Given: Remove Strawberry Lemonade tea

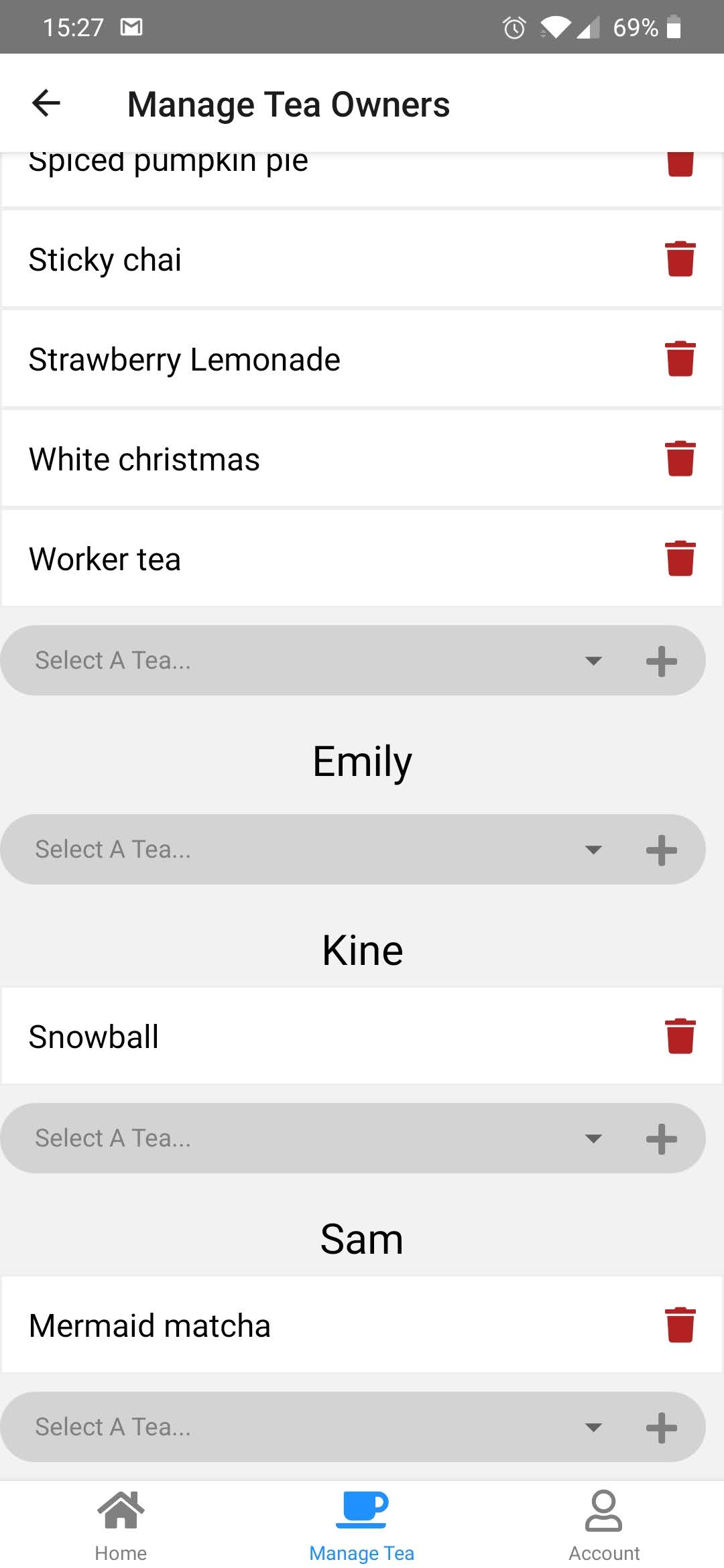Looking at the screenshot, I should coord(680,358).
